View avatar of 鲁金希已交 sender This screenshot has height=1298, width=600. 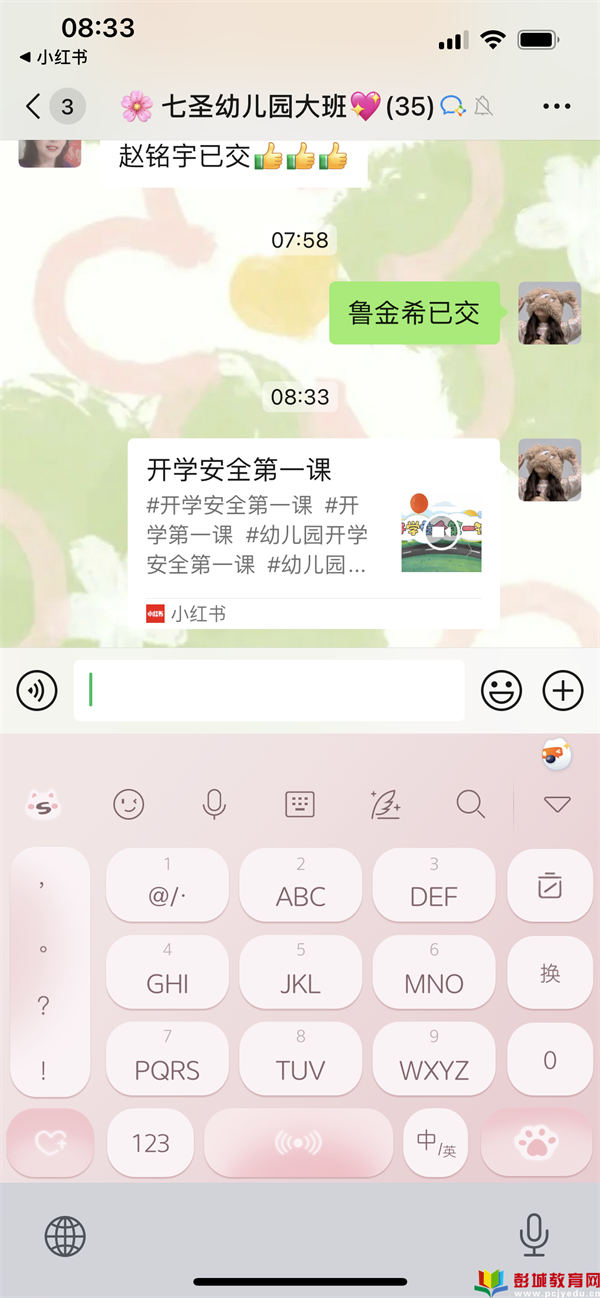click(549, 313)
